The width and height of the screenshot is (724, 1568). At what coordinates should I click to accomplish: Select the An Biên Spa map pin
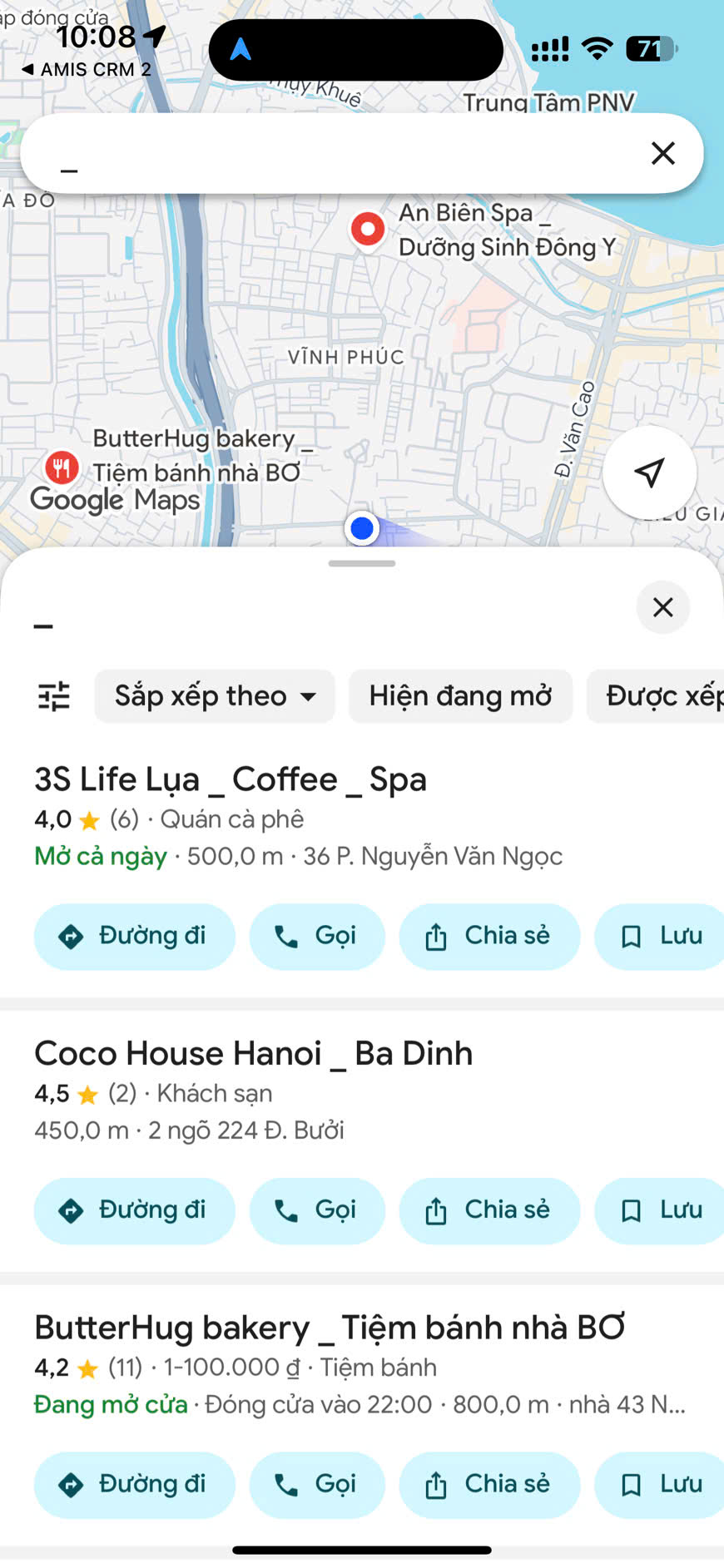point(368,229)
